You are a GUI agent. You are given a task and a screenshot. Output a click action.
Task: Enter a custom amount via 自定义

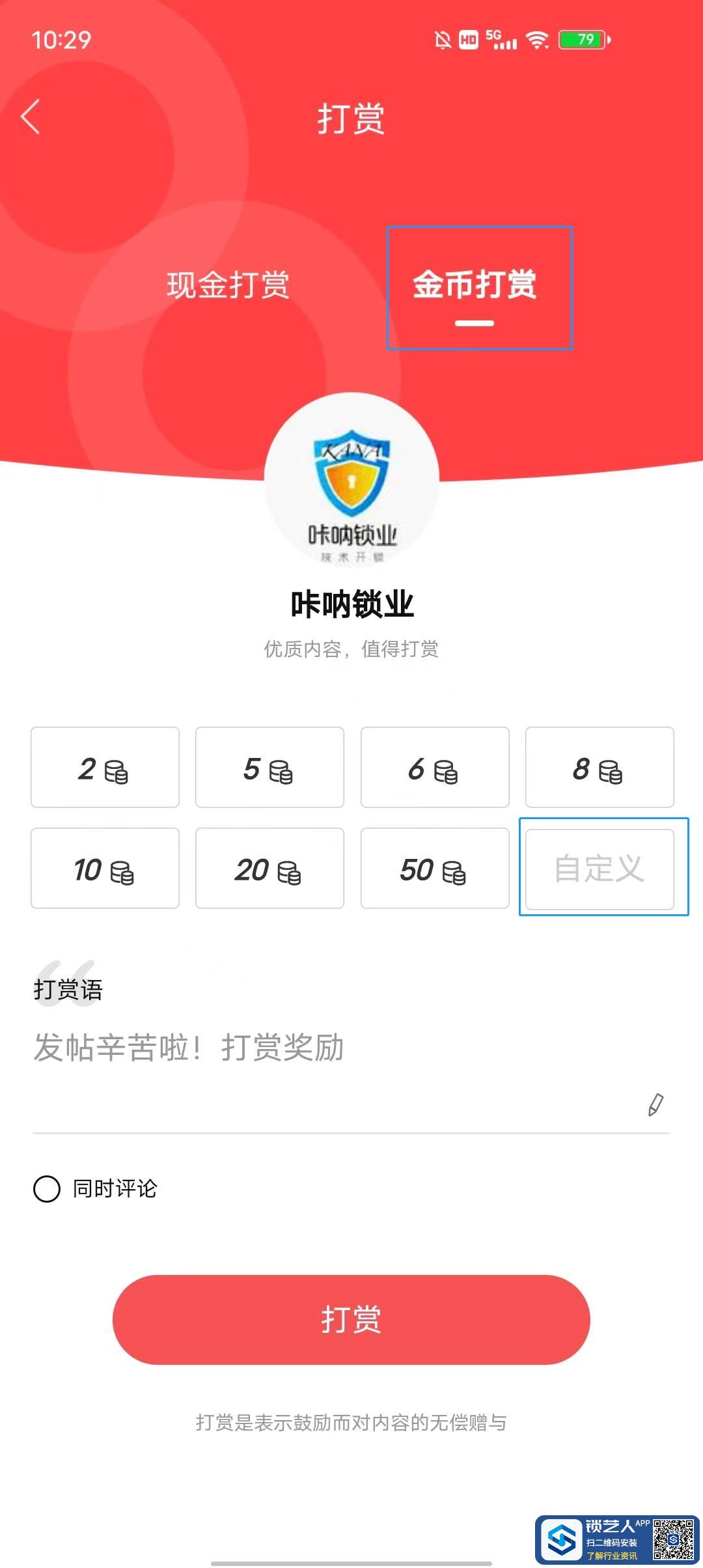(600, 868)
